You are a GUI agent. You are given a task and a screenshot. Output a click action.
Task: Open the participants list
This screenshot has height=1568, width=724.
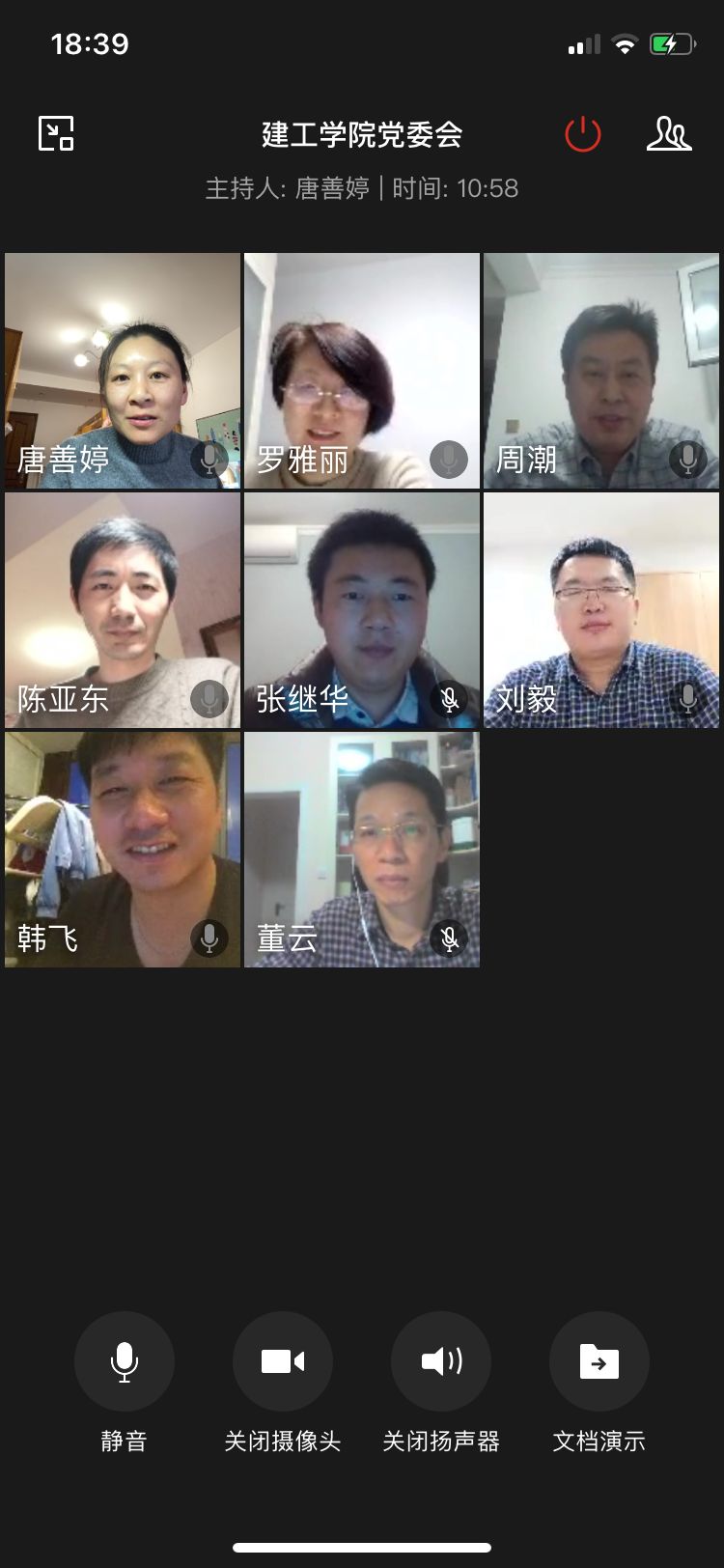(x=668, y=134)
